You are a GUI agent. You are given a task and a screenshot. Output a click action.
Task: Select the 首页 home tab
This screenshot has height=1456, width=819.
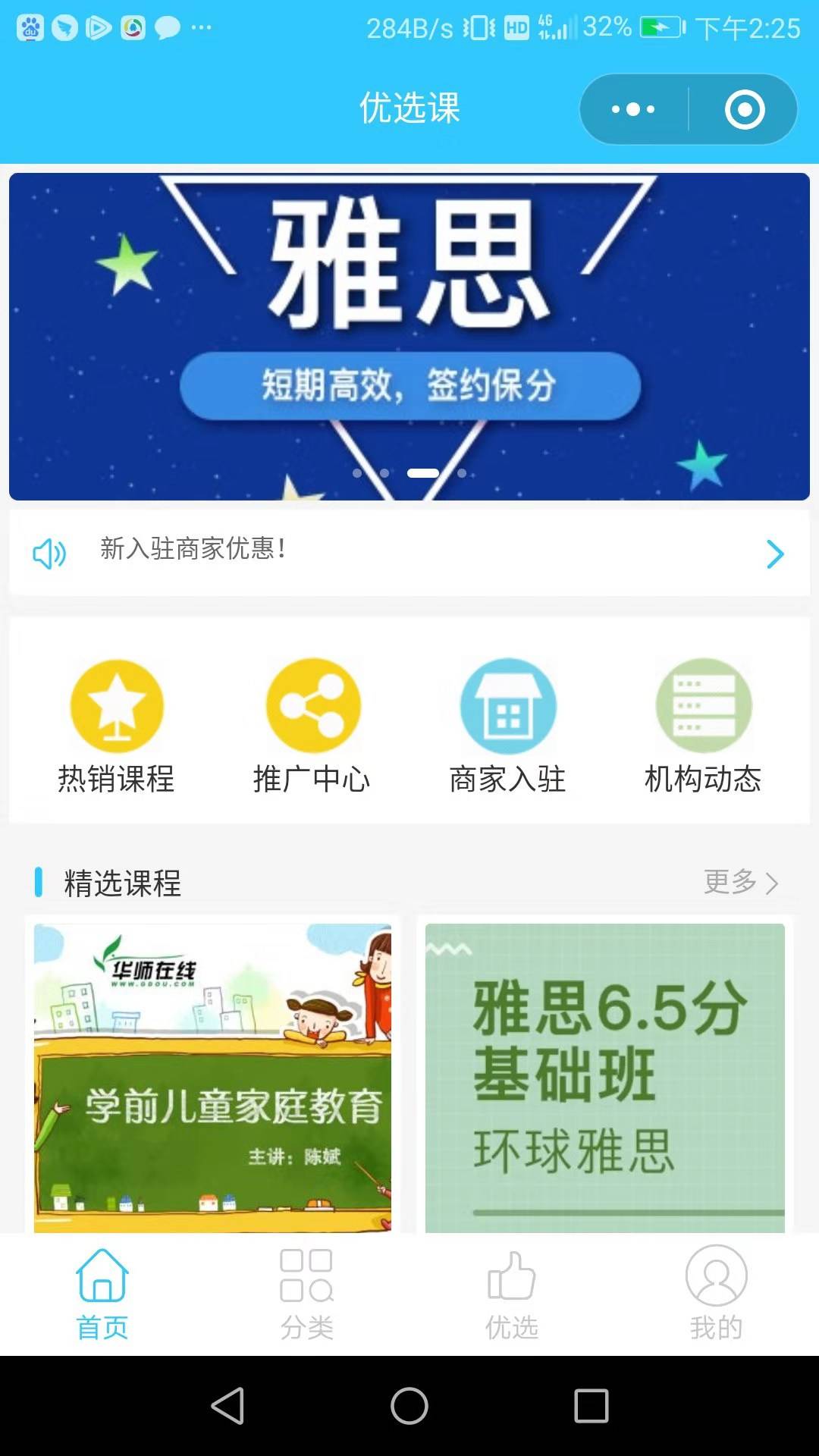click(x=102, y=1294)
